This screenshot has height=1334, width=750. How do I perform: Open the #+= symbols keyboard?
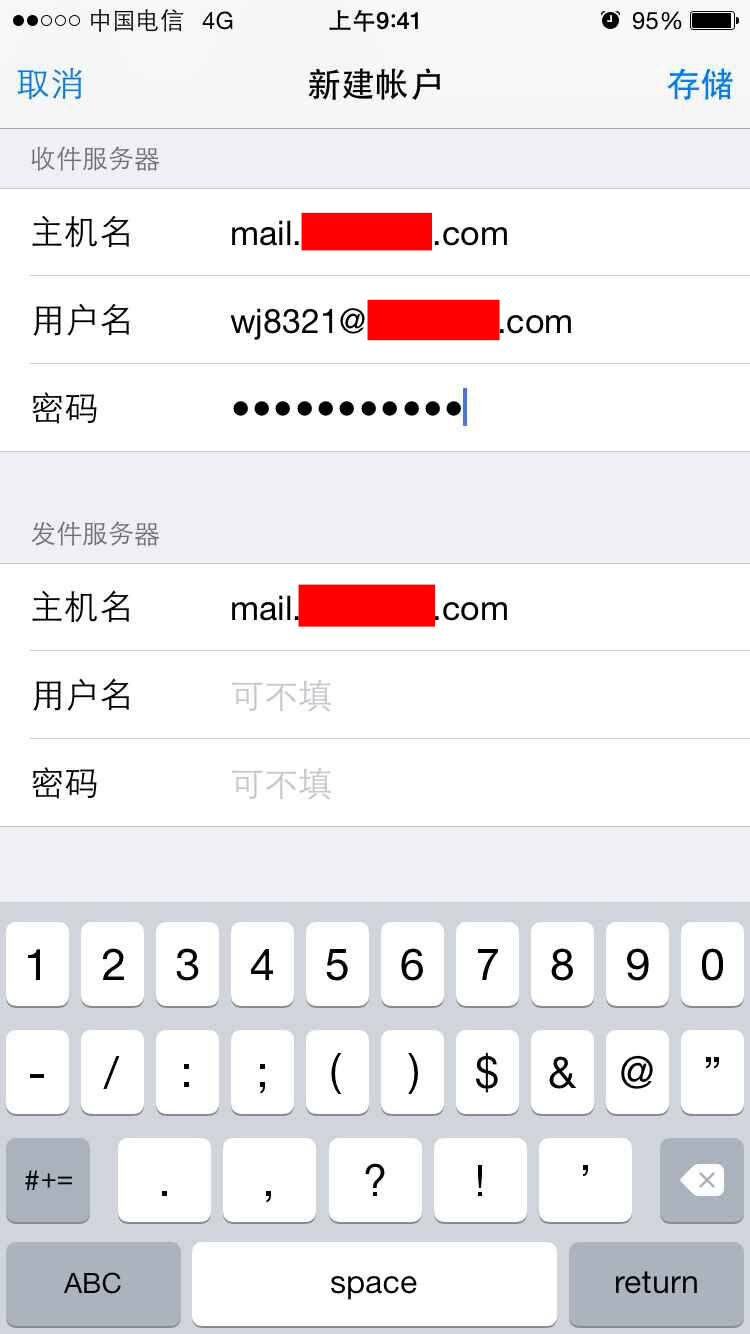click(x=48, y=1180)
